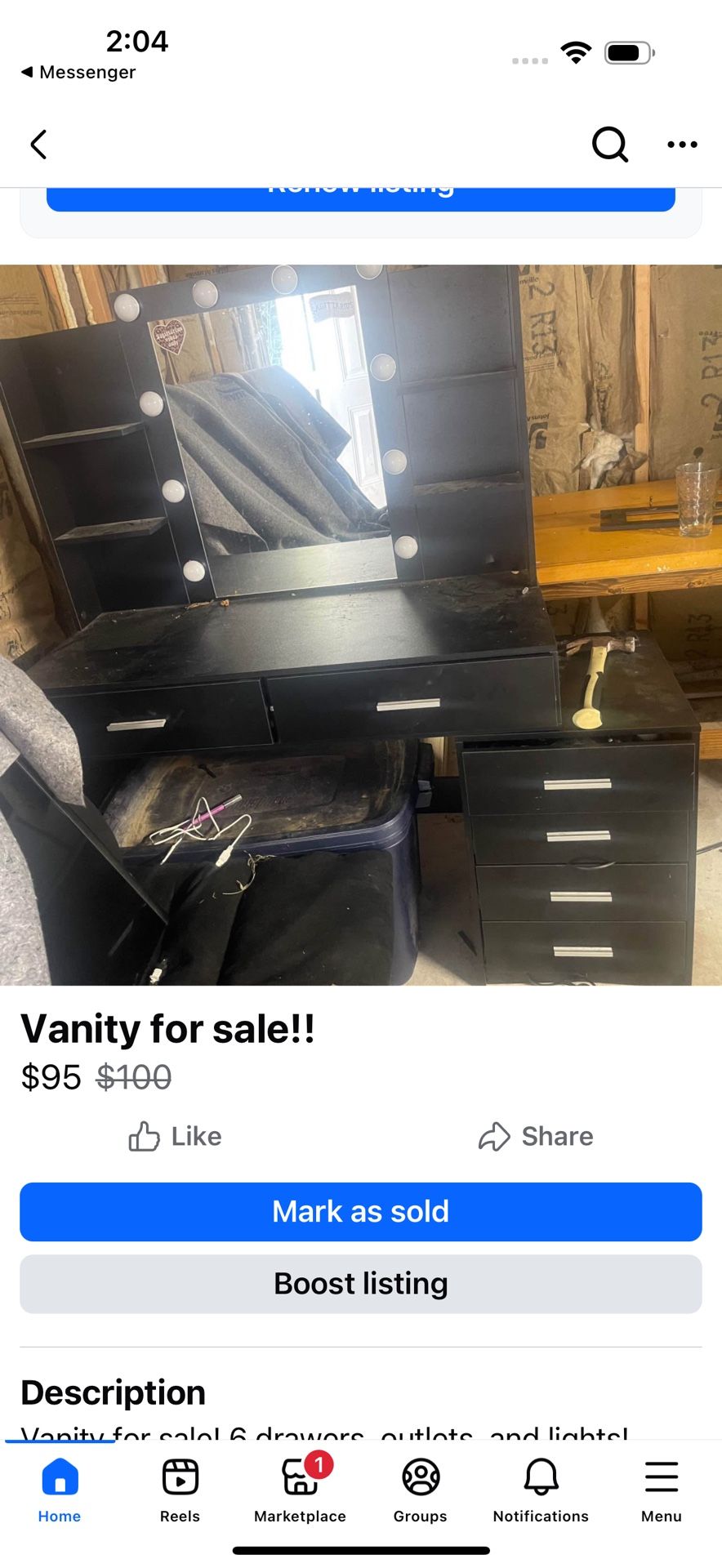Tap the back arrow to leave listing

[38, 144]
